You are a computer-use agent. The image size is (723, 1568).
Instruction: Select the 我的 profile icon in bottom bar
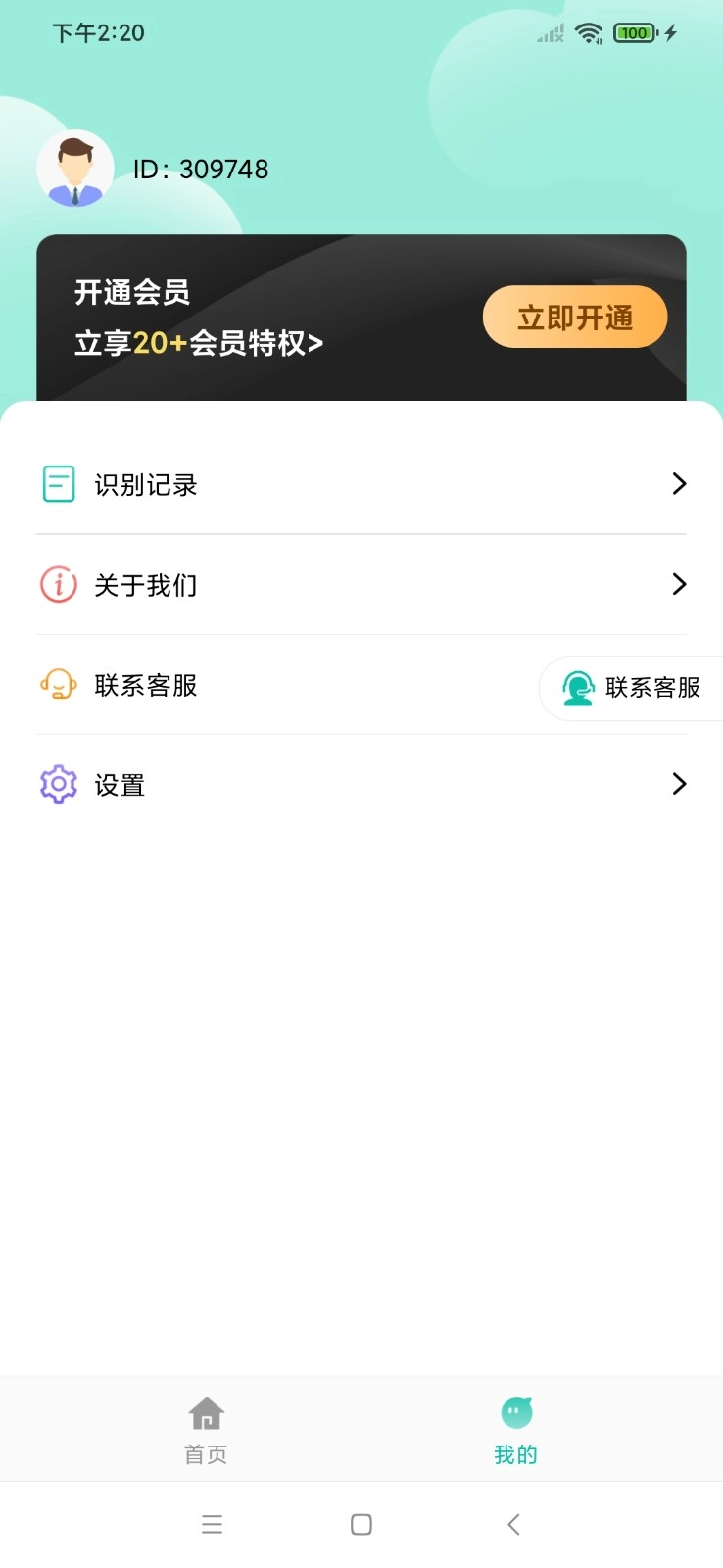coord(515,1412)
